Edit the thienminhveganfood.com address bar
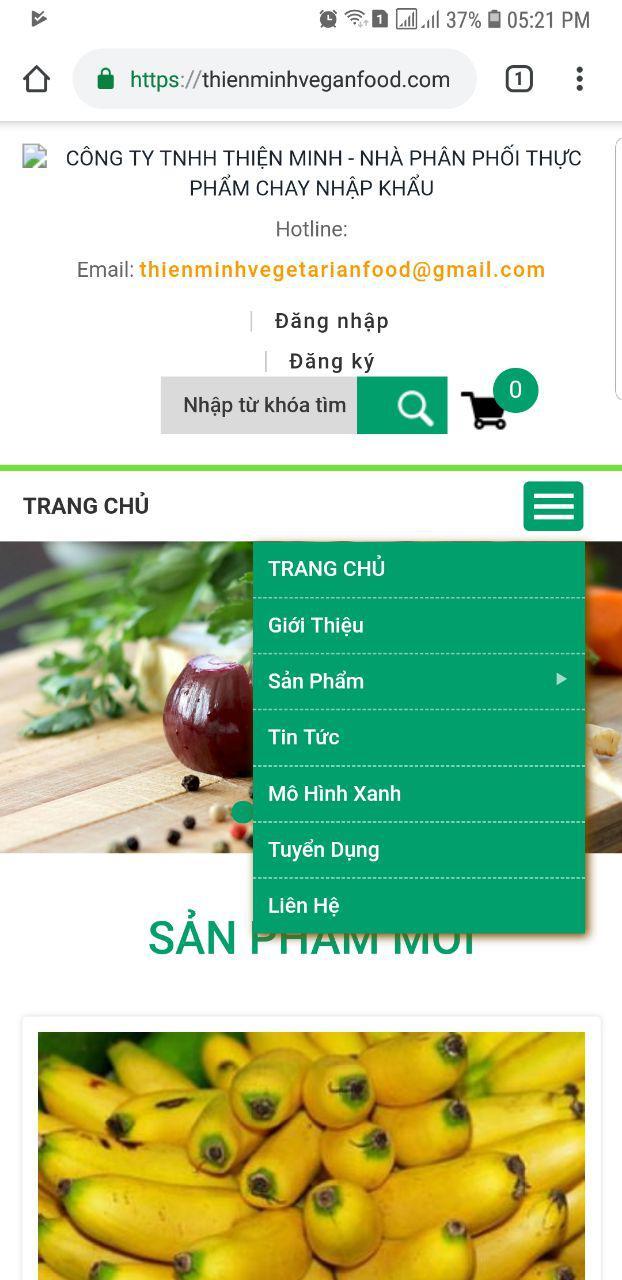Image resolution: width=622 pixels, height=1280 pixels. pos(290,80)
